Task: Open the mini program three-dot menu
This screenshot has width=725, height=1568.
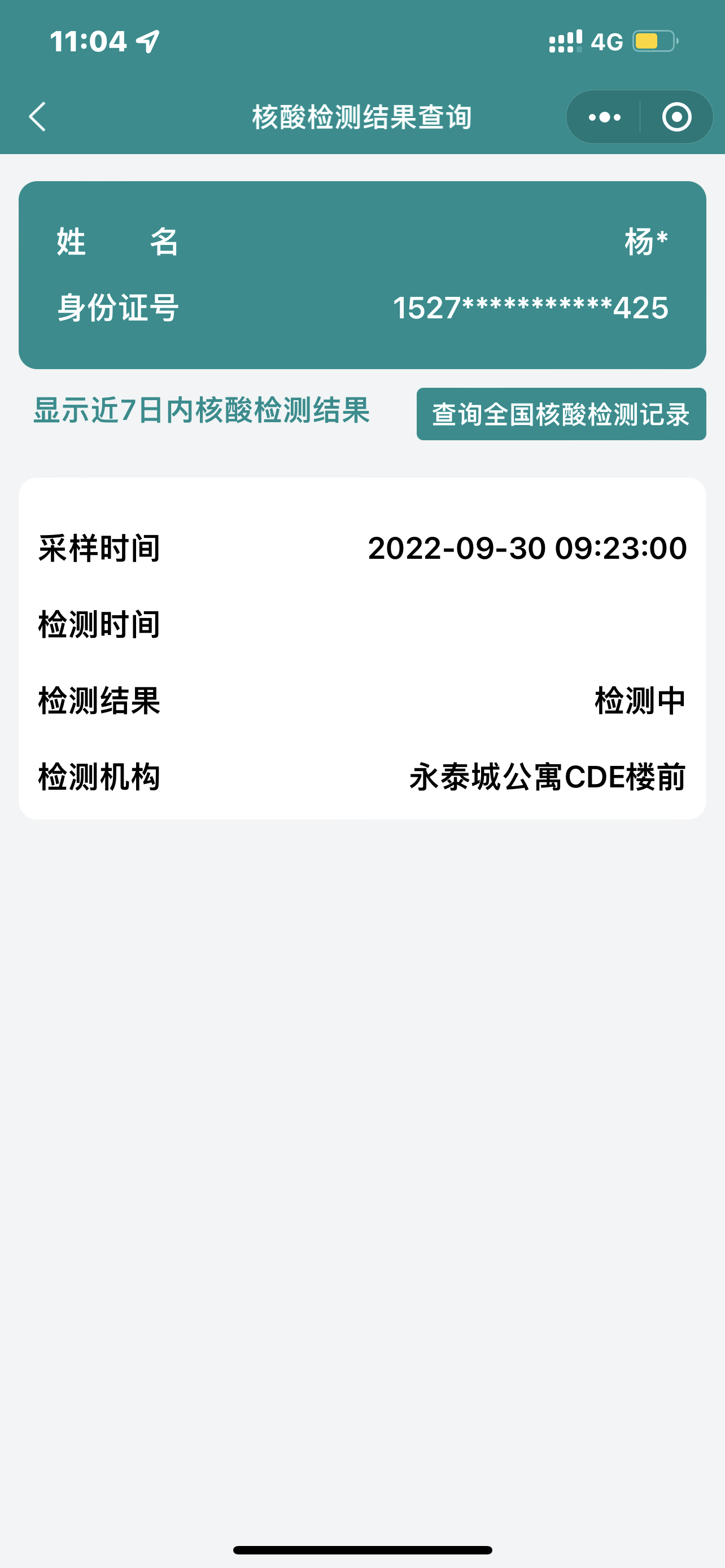Action: click(604, 117)
